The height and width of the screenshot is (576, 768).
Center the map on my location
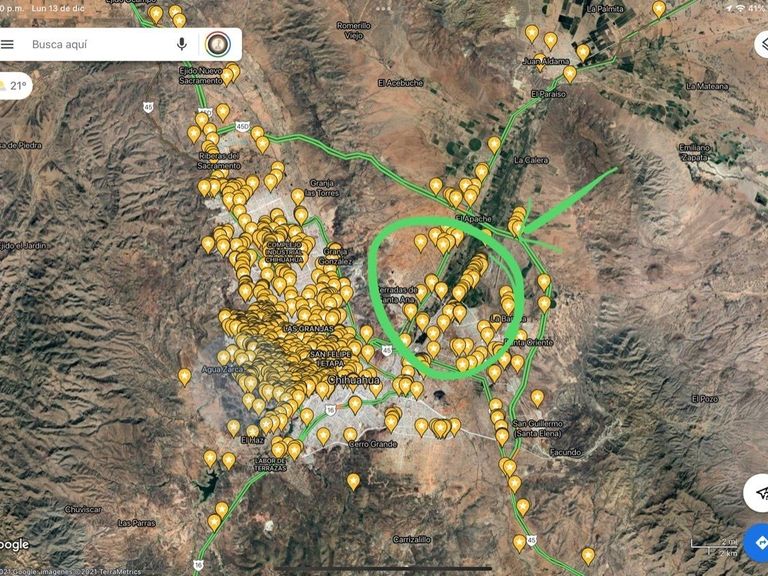(760, 492)
